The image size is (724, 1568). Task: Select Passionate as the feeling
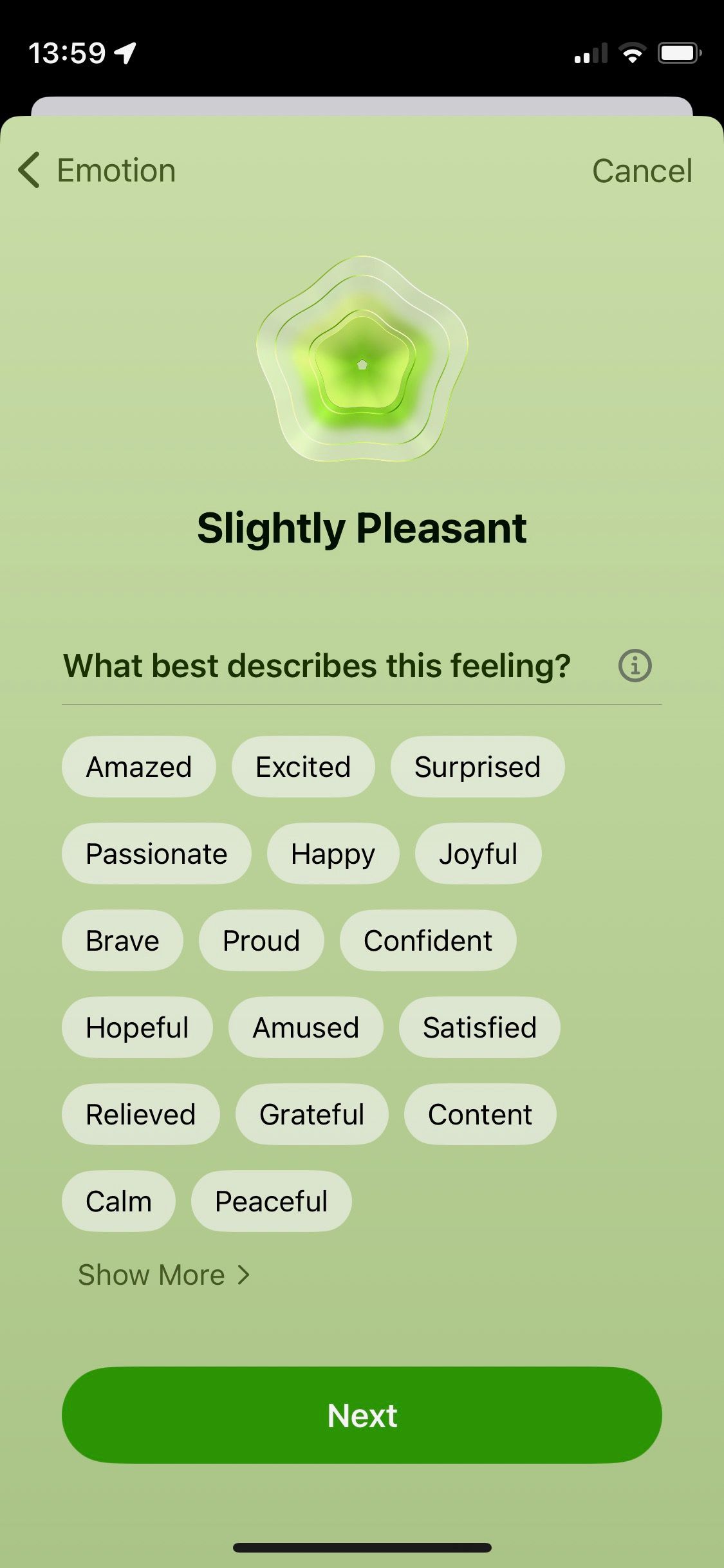click(x=156, y=854)
